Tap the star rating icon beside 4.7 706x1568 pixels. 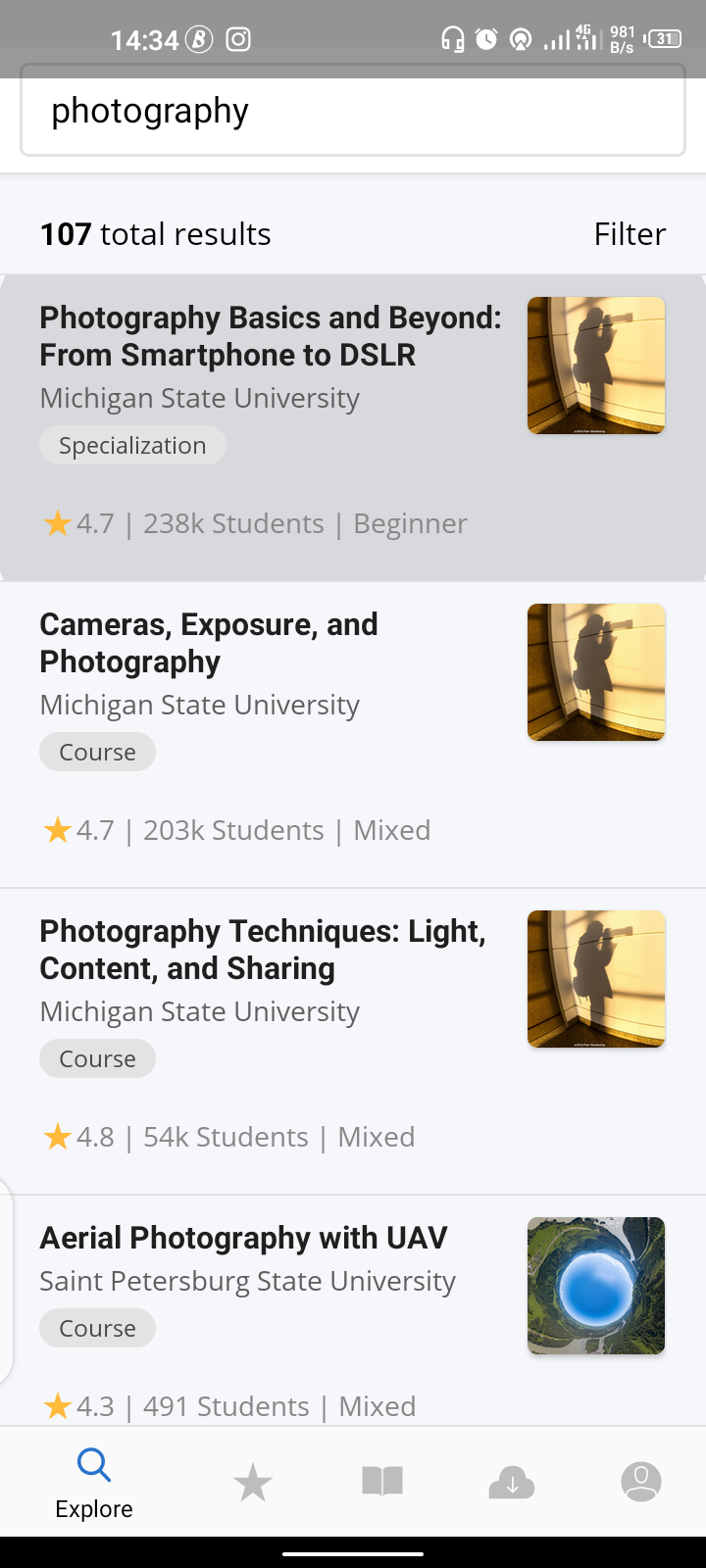[57, 522]
